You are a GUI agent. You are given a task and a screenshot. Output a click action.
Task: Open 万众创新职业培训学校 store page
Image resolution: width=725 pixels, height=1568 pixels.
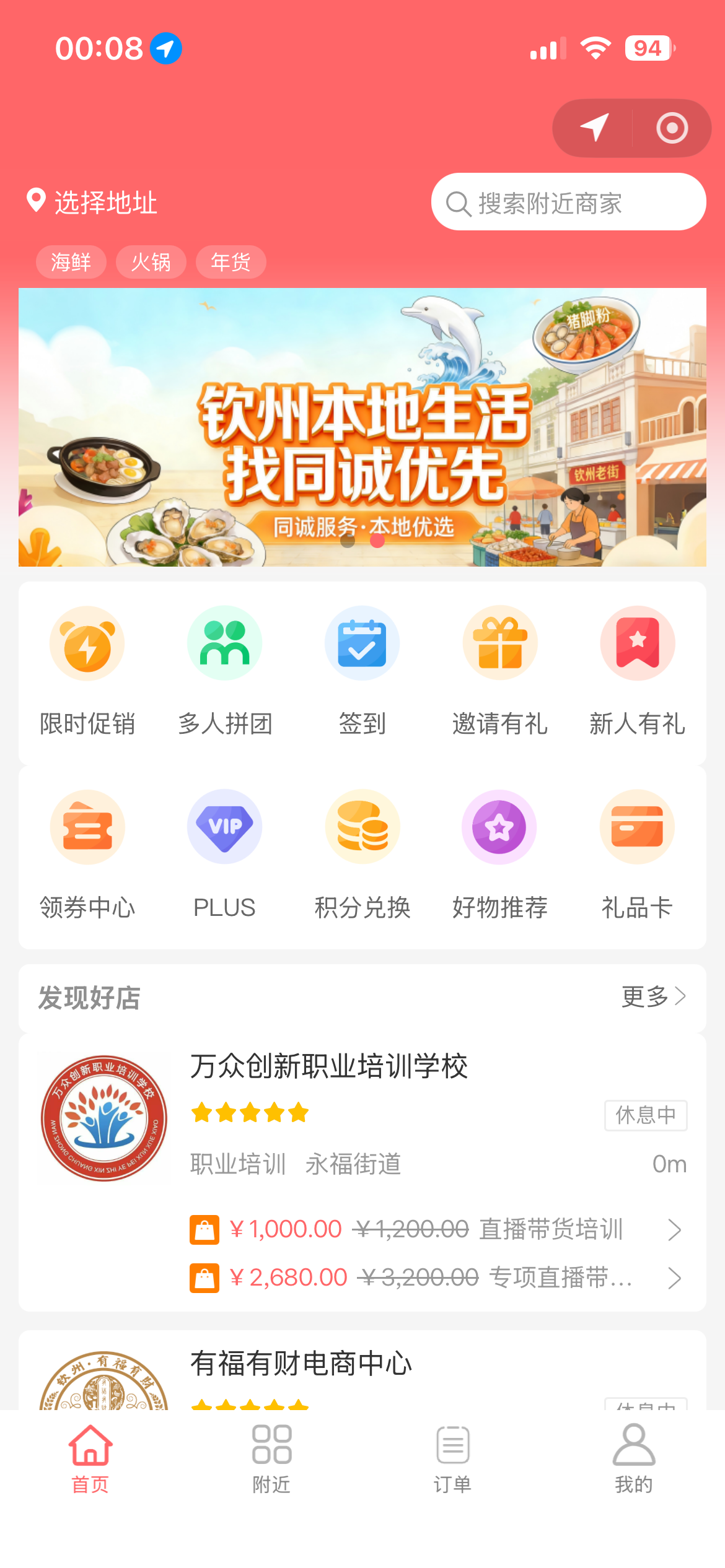[329, 1067]
